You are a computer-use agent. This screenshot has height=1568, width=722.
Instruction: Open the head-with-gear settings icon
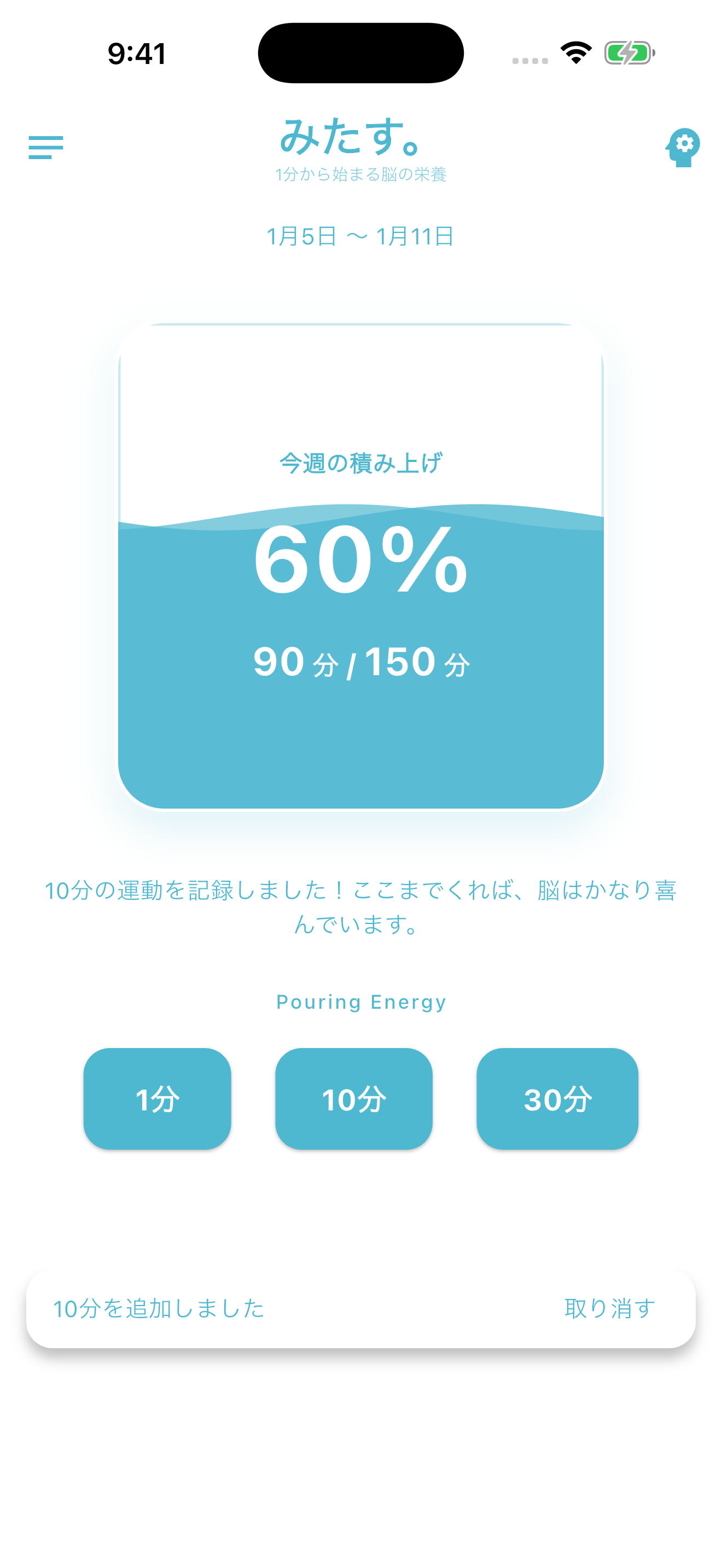point(683,147)
